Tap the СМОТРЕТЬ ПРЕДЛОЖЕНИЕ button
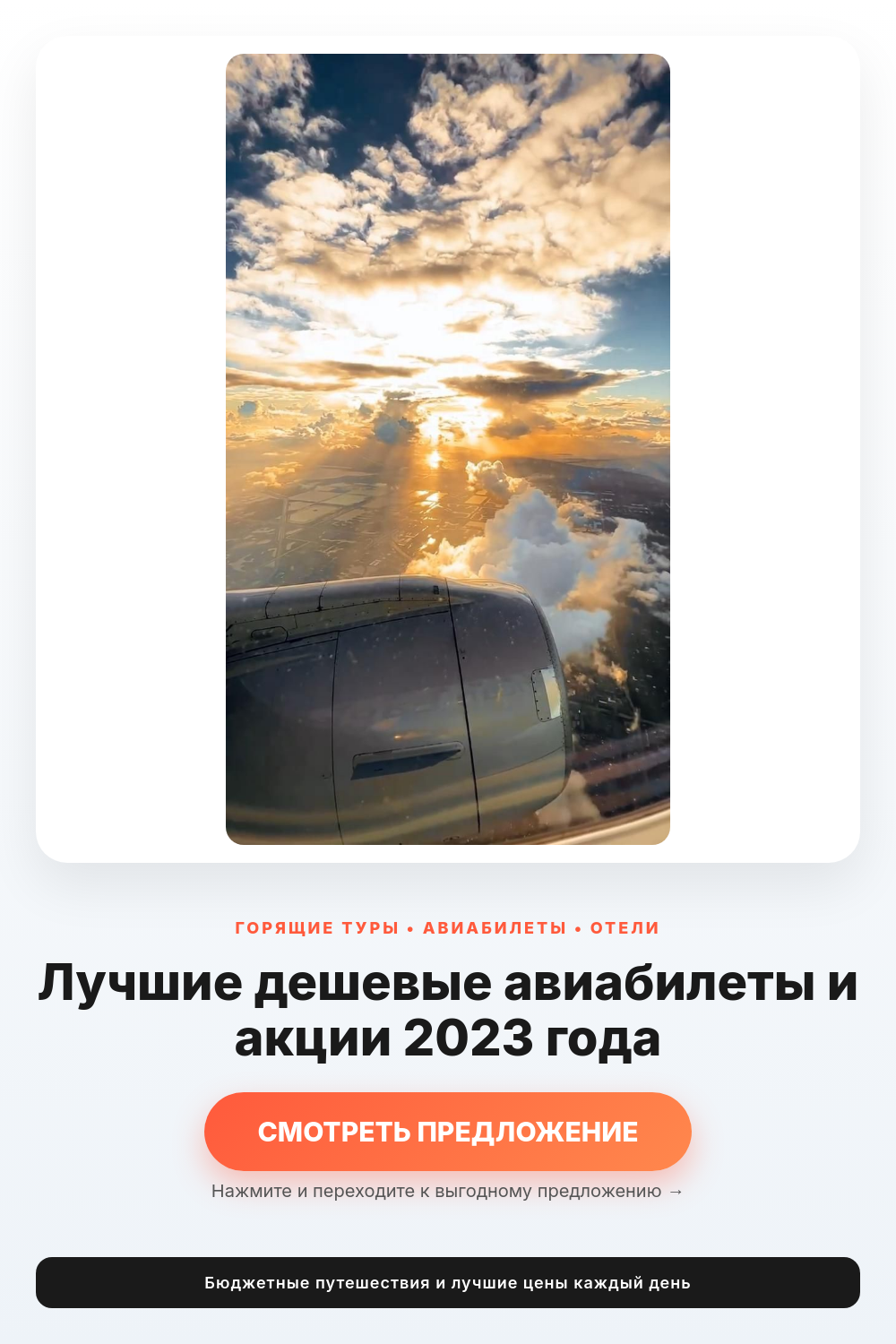 pyautogui.click(x=448, y=1132)
